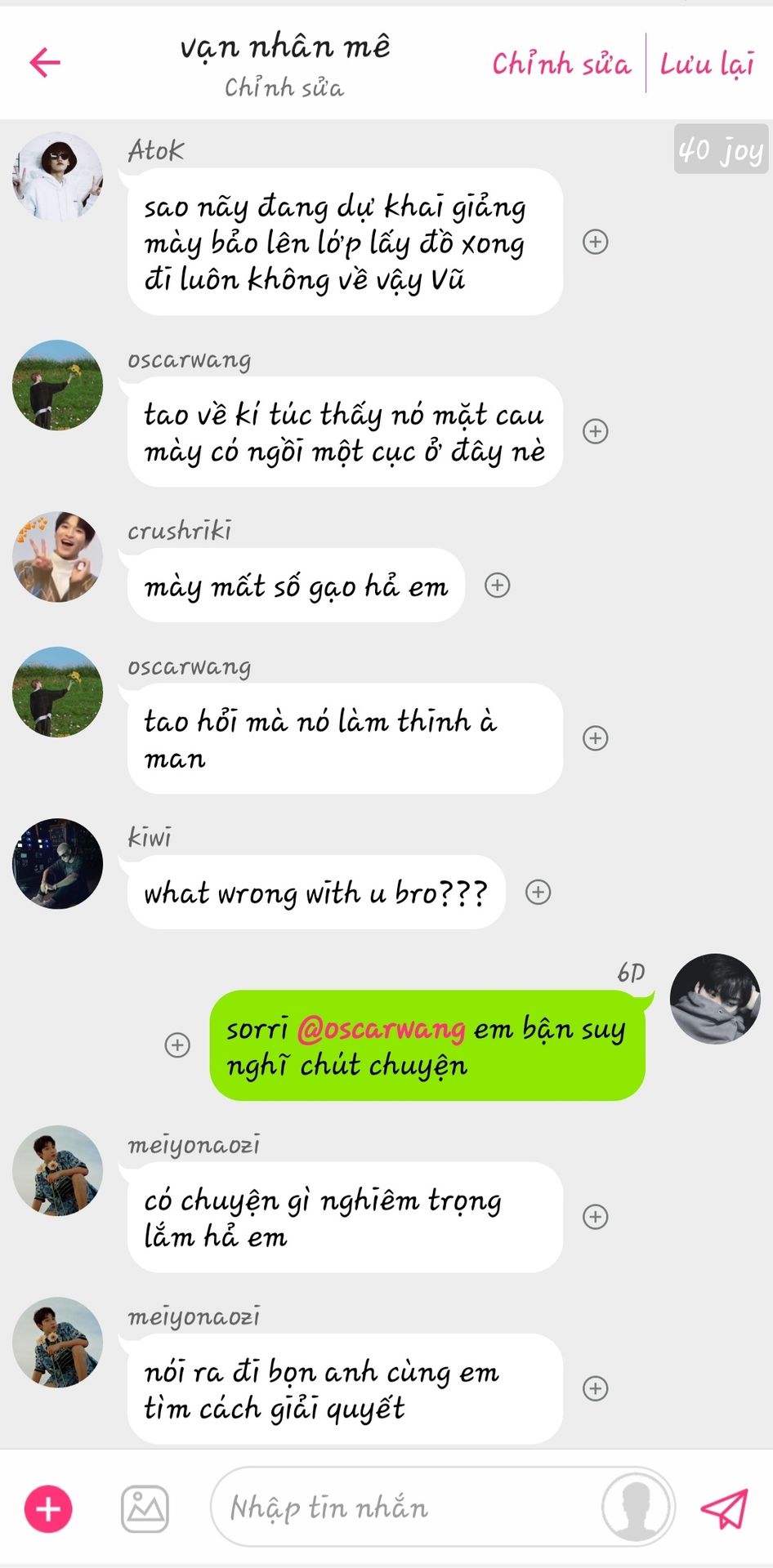Edit the chat title vạn nhân mê
This screenshot has width=773, height=1568.
pos(284,47)
